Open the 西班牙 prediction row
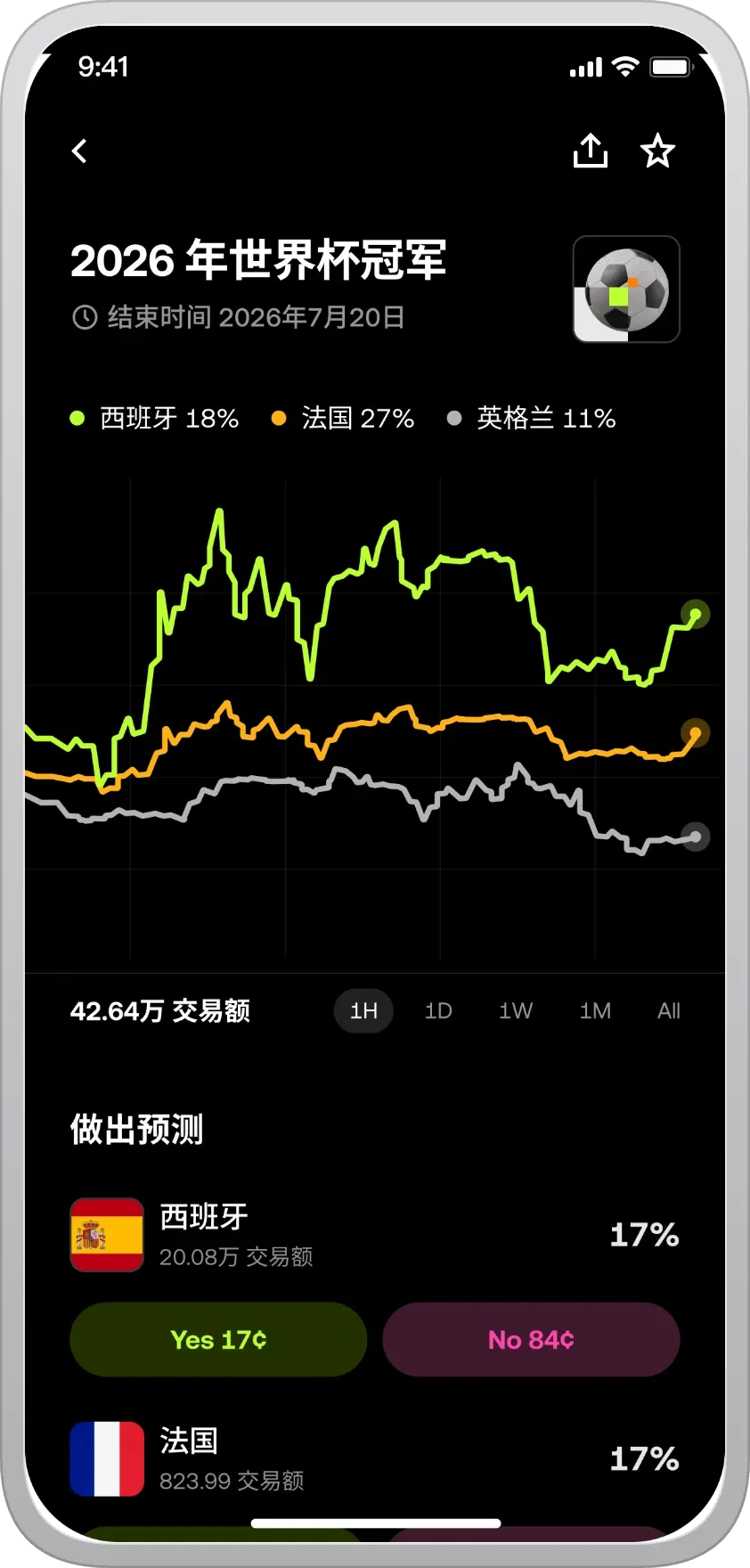 coord(375,1235)
